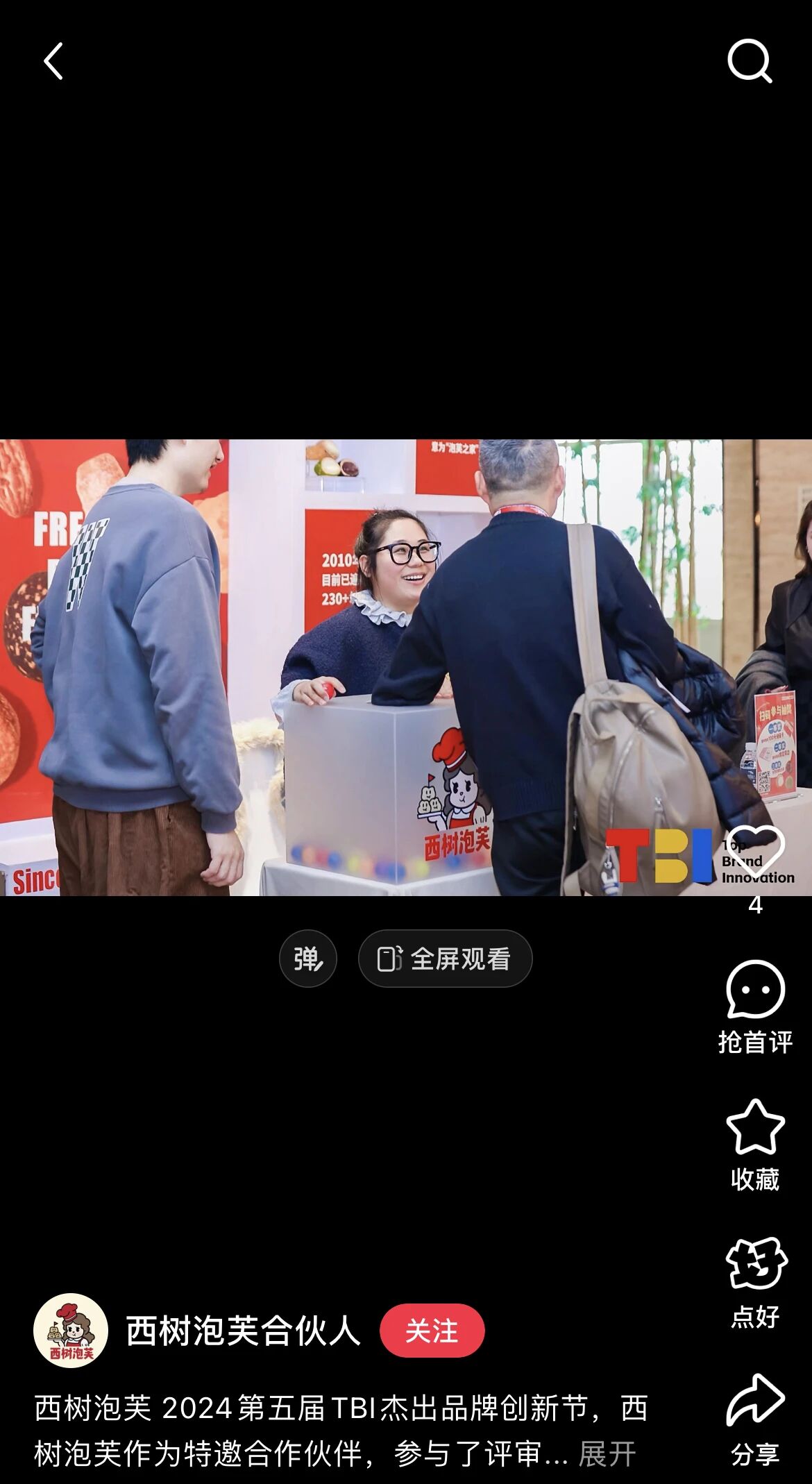Open comments via 抢首评 bubble
This screenshot has height=1484, width=812.
(755, 991)
